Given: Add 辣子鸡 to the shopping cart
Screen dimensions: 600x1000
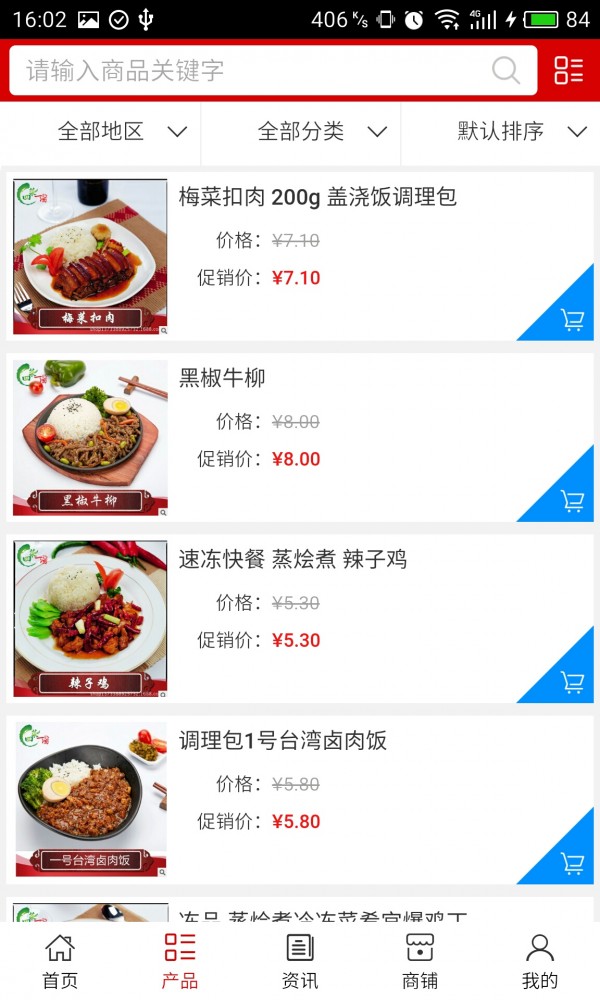Looking at the screenshot, I should pos(572,682).
